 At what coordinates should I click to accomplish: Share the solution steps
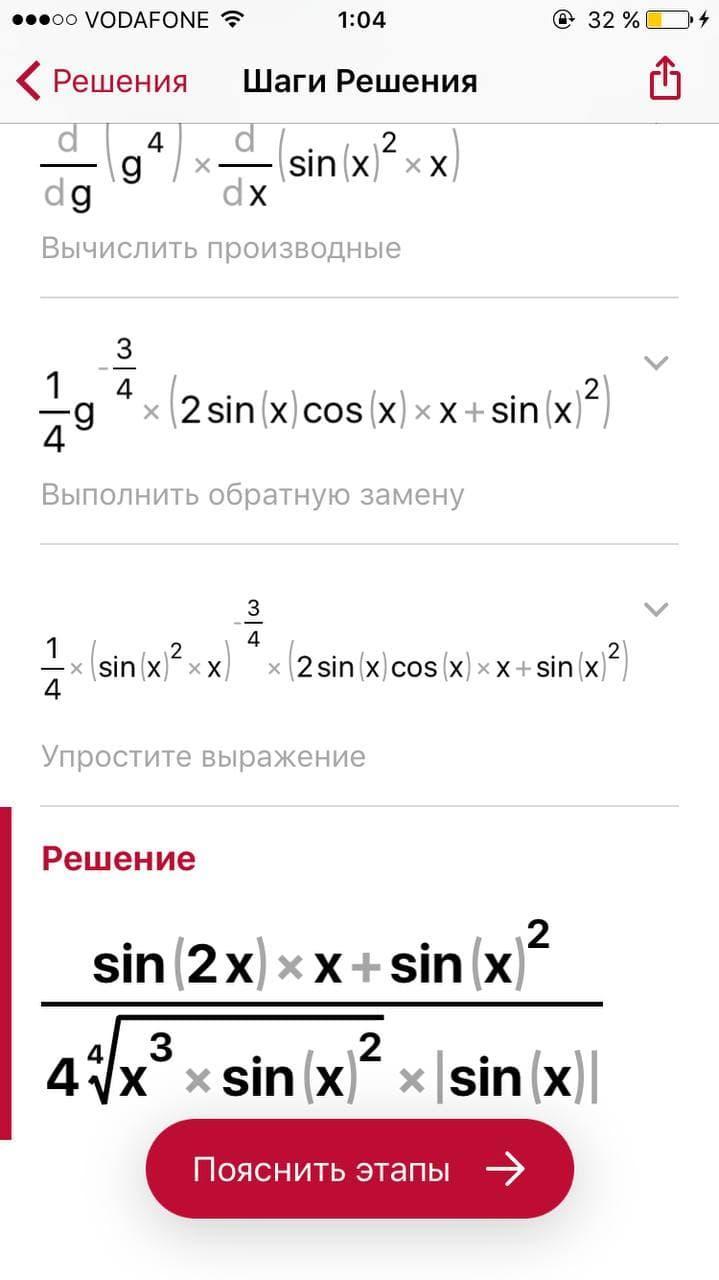pos(665,79)
